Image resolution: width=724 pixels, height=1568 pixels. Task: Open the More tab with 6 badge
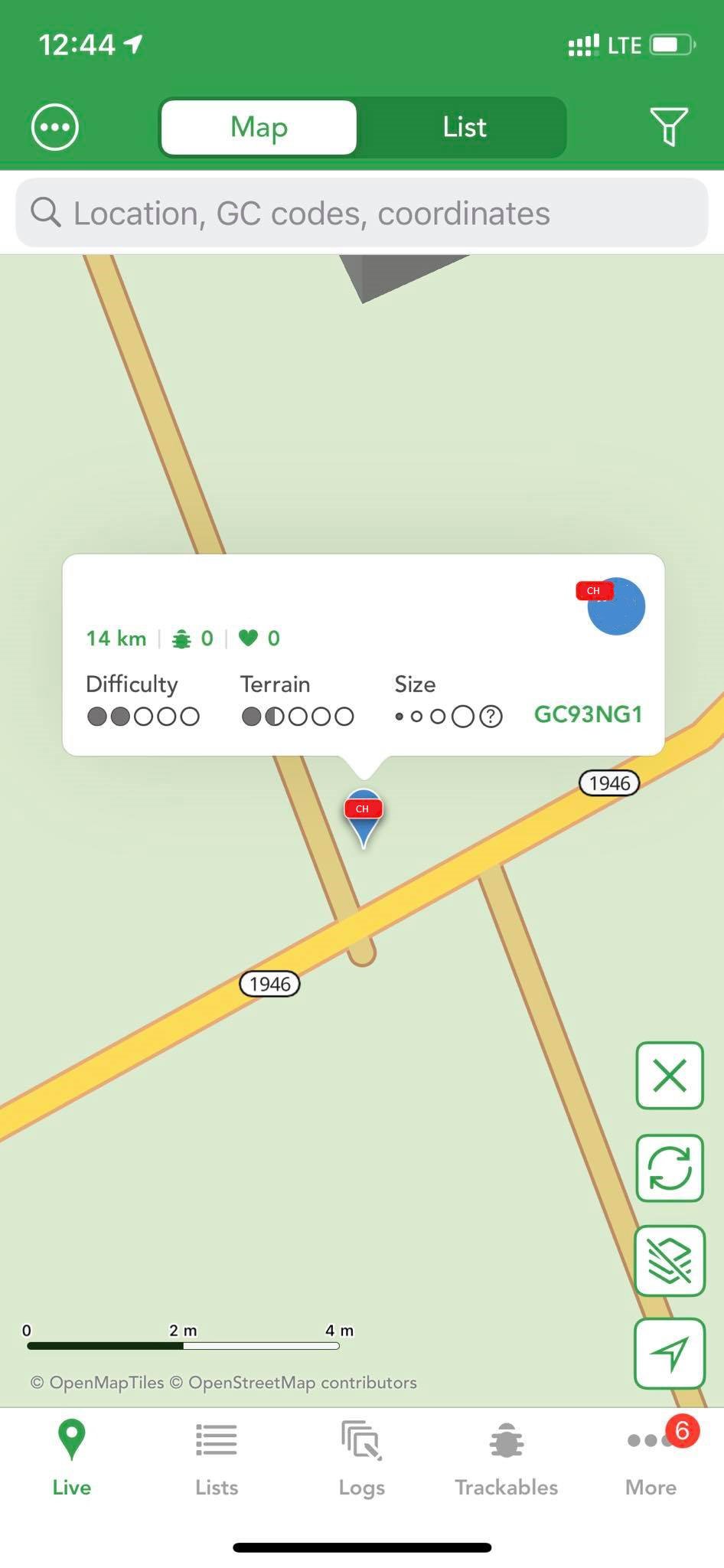(651, 1459)
